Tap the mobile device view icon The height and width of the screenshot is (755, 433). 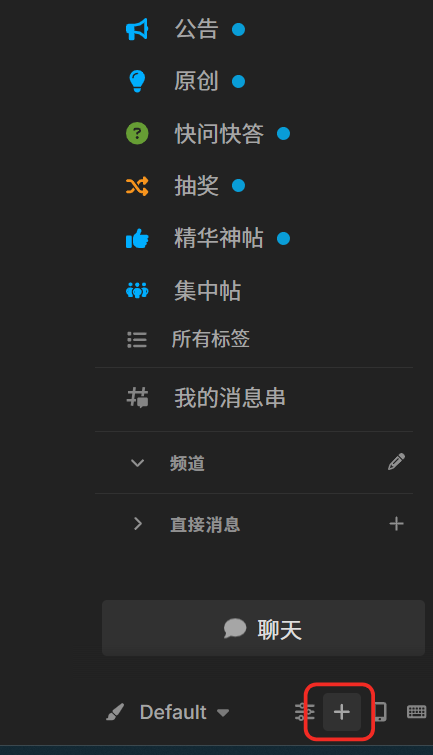coord(381,712)
